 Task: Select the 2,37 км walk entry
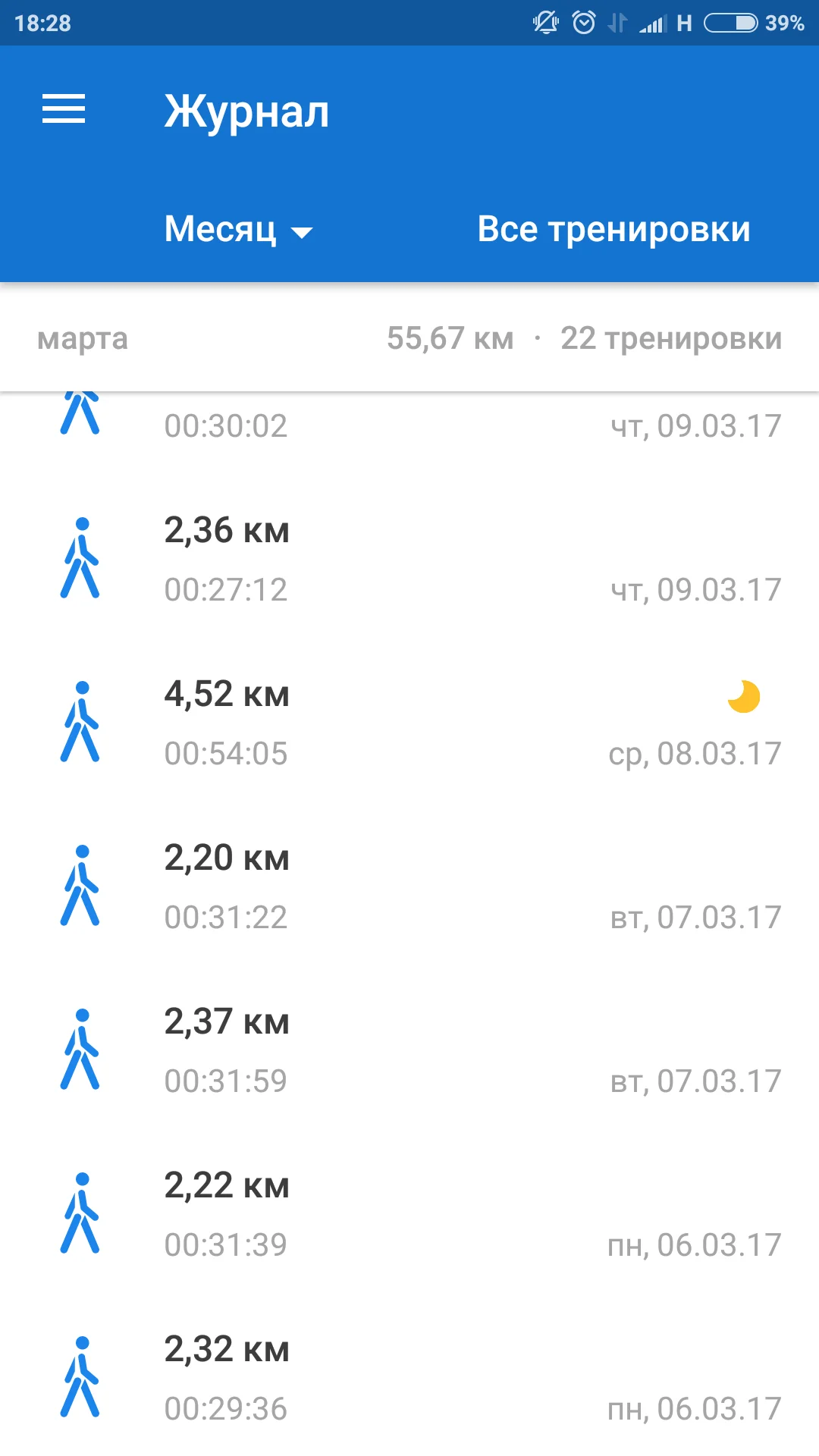pyautogui.click(x=409, y=1051)
